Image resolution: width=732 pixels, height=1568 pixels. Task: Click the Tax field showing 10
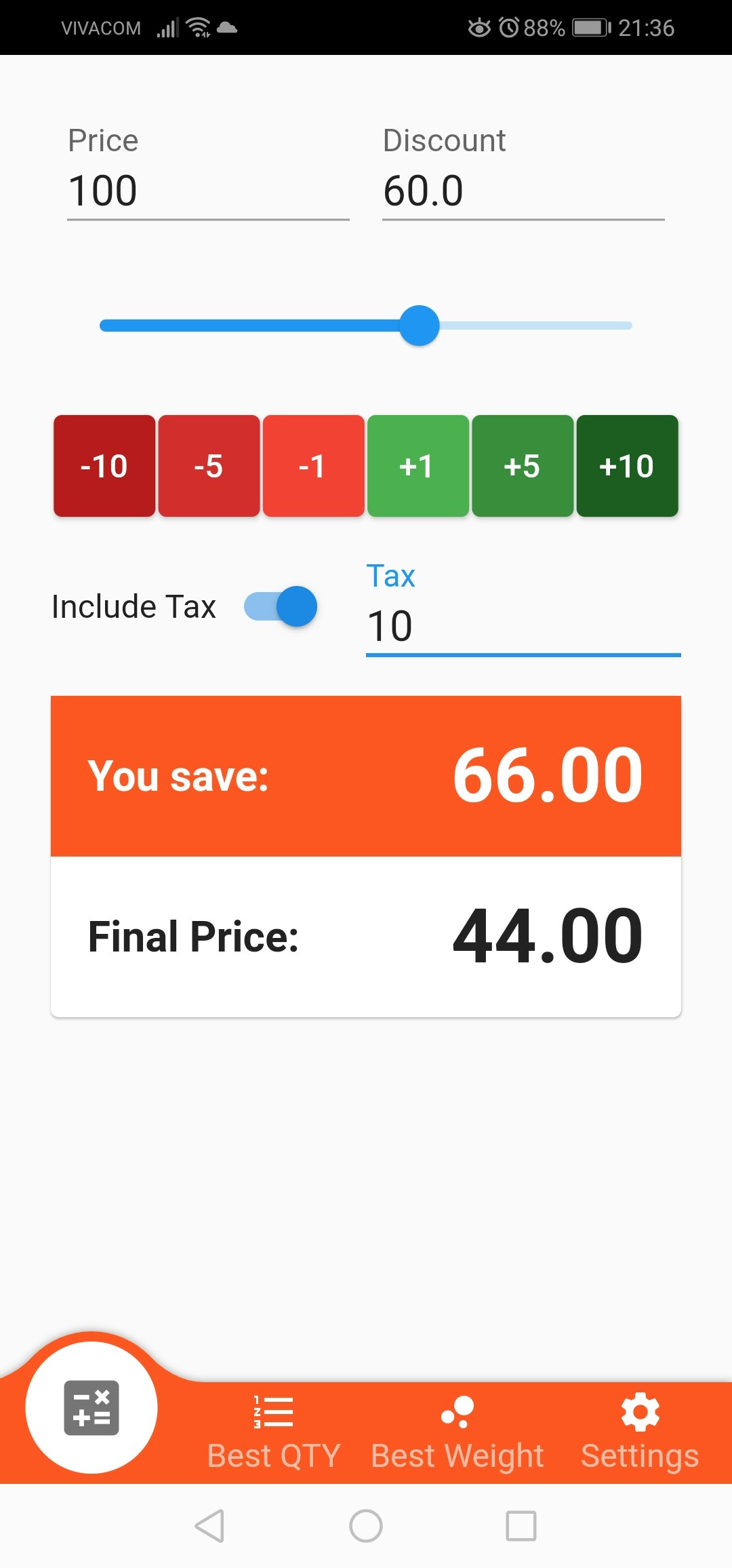pos(522,626)
